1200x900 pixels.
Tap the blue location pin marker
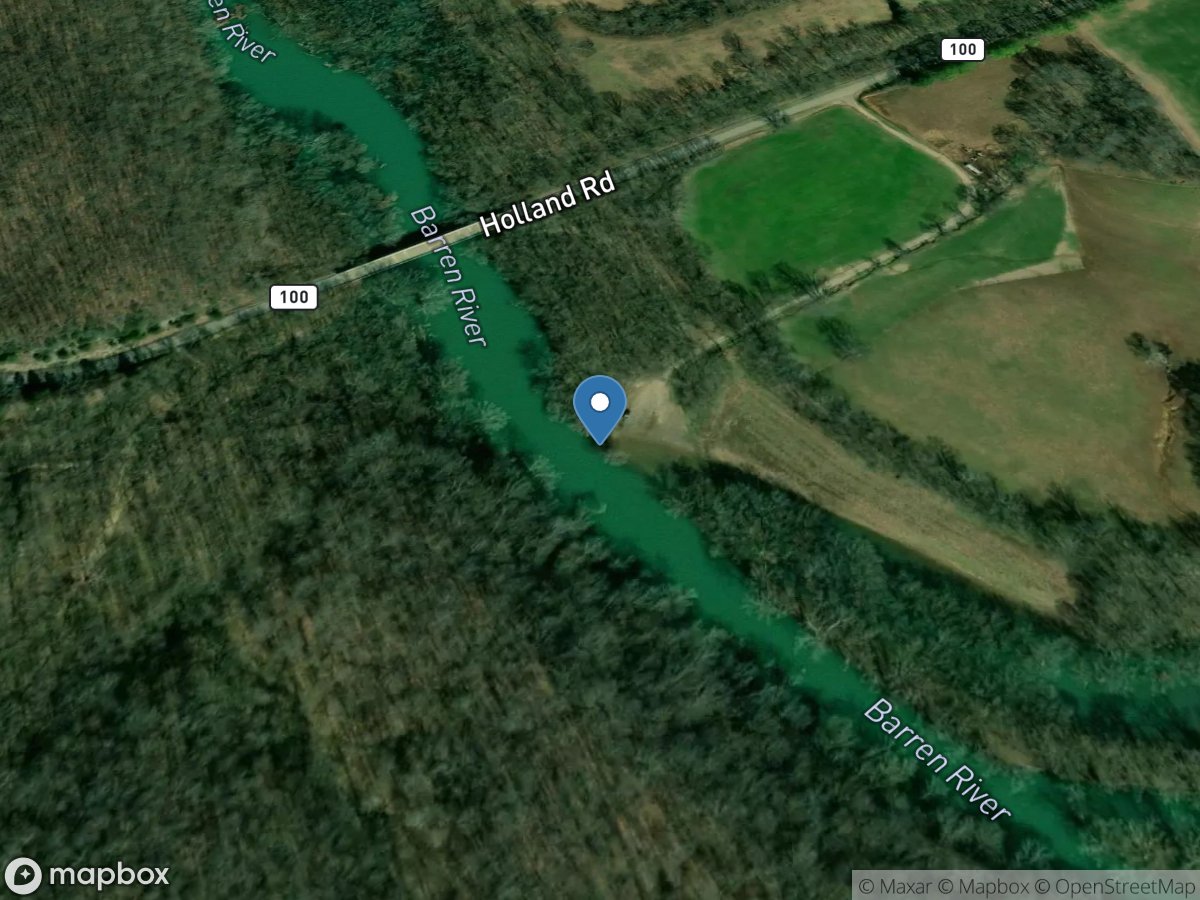[x=599, y=407]
